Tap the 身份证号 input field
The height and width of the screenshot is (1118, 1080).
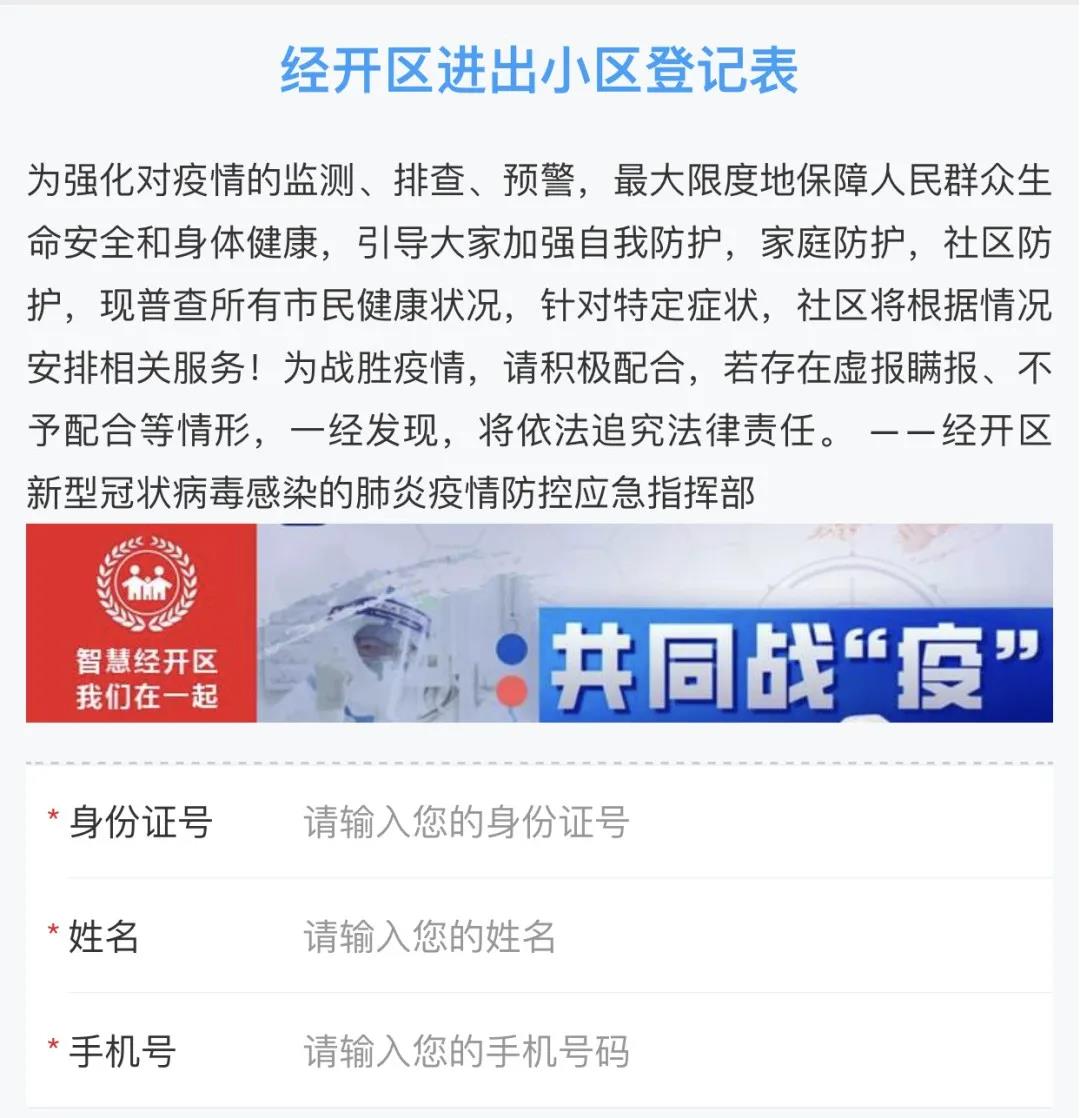pos(600,823)
